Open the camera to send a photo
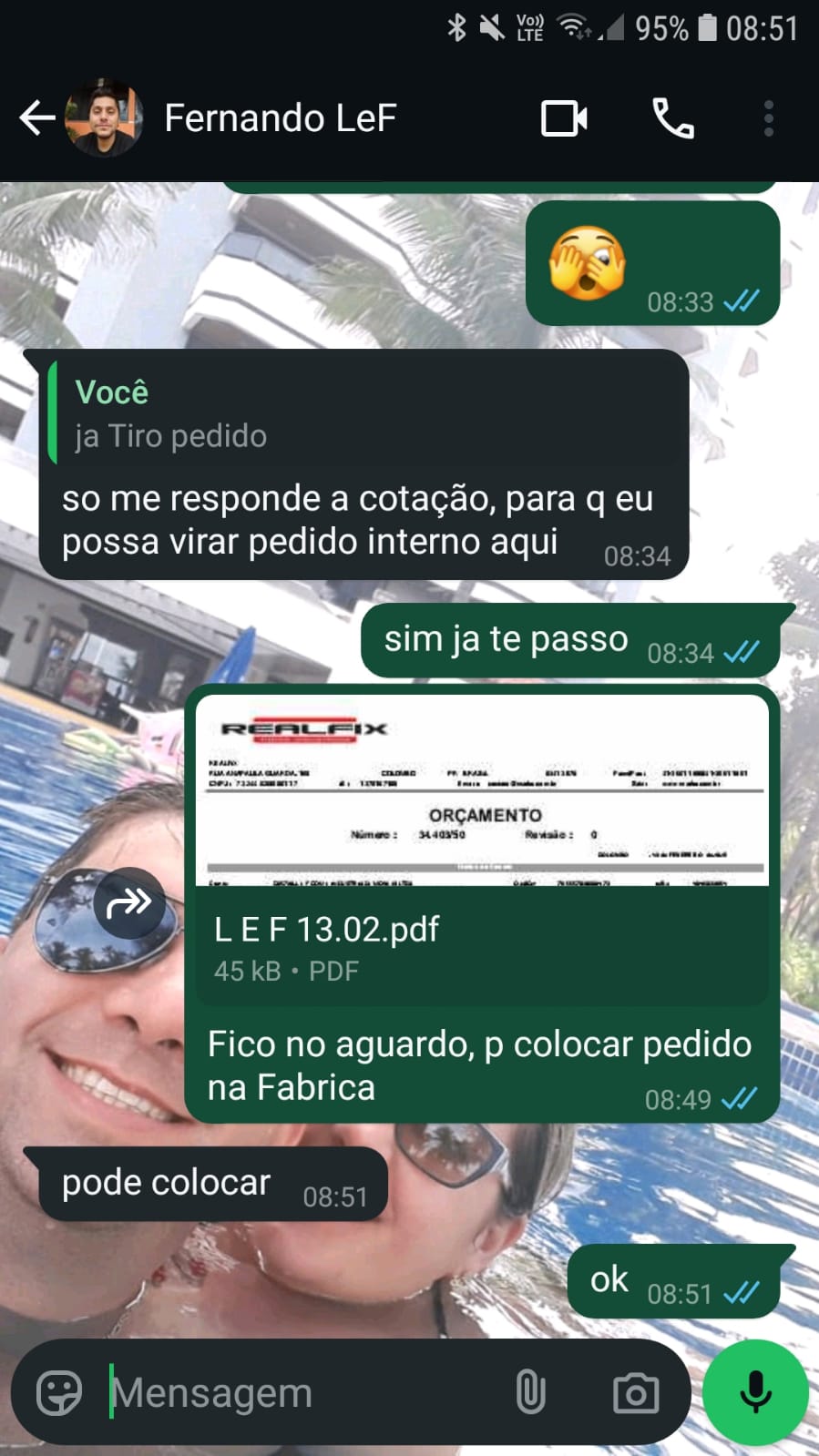Viewport: 819px width, 1456px height. point(635,1393)
